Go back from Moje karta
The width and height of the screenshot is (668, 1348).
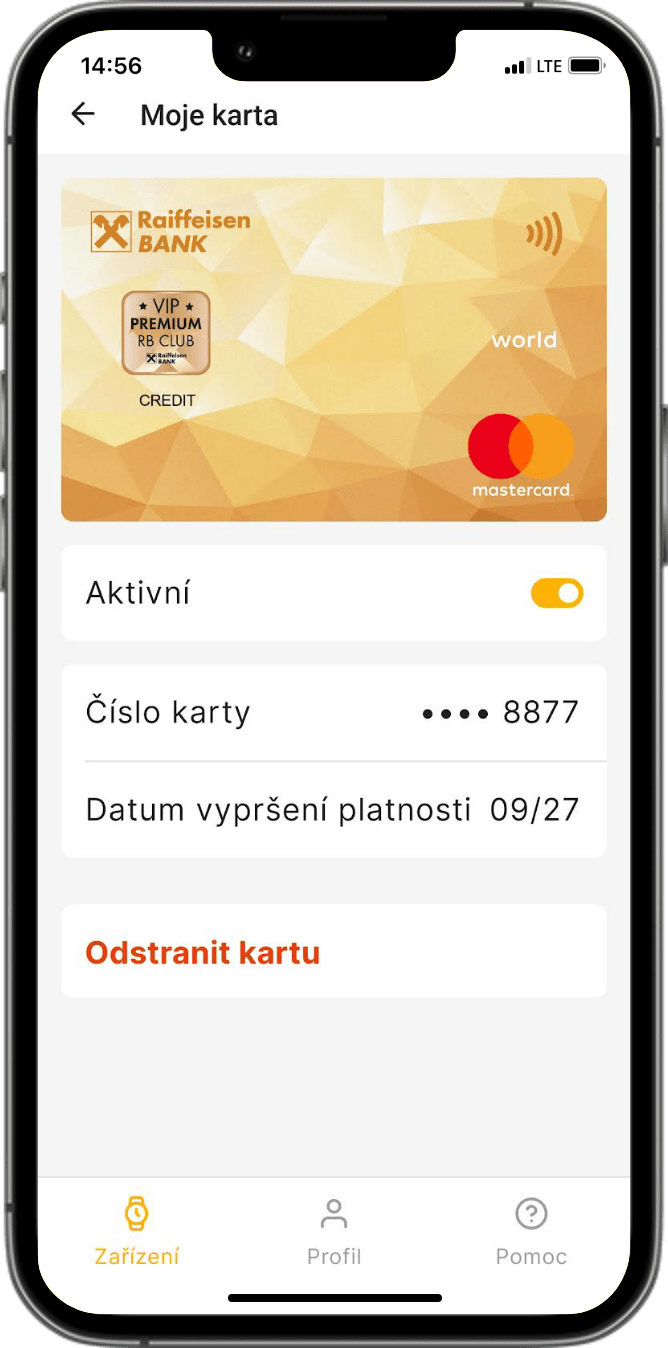83,114
